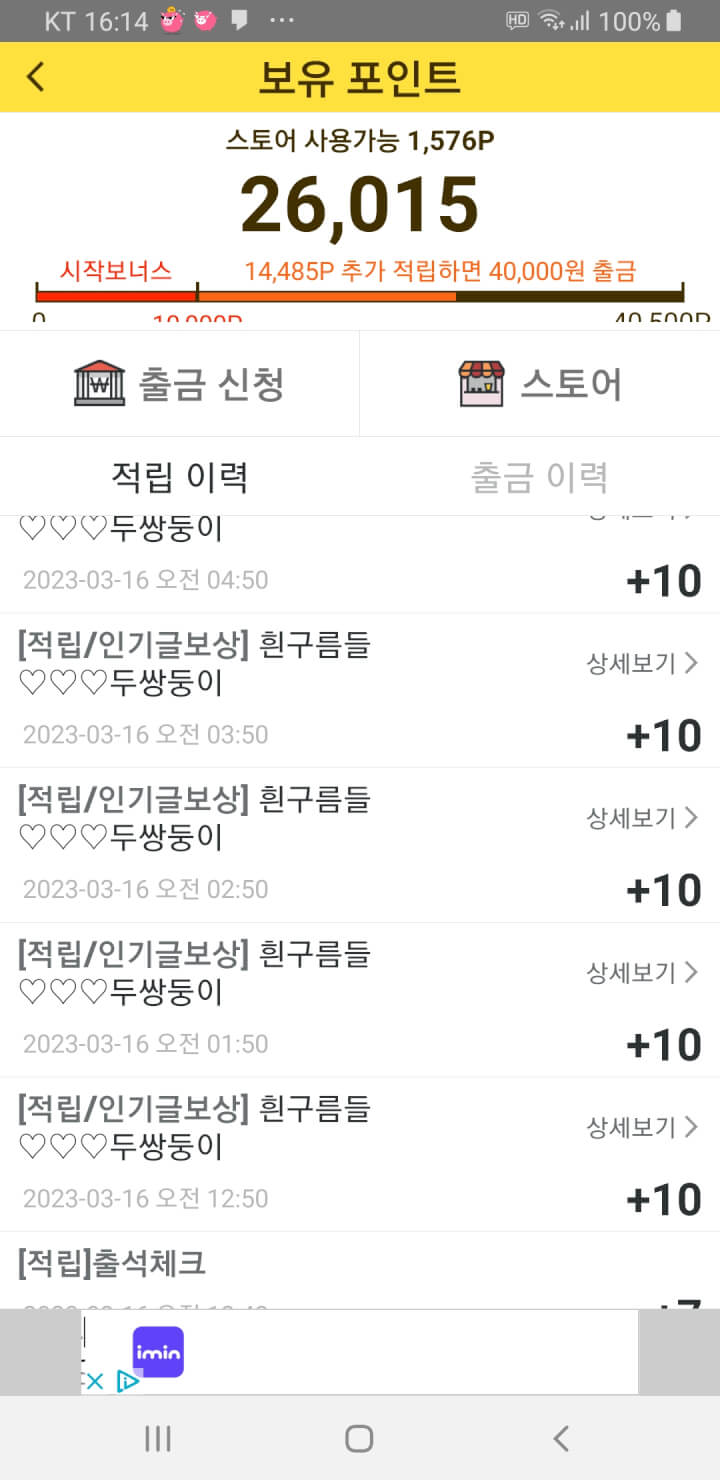The width and height of the screenshot is (720, 1480).
Task: Open 상세보기 for the 01:50 entry
Action: pyautogui.click(x=642, y=972)
